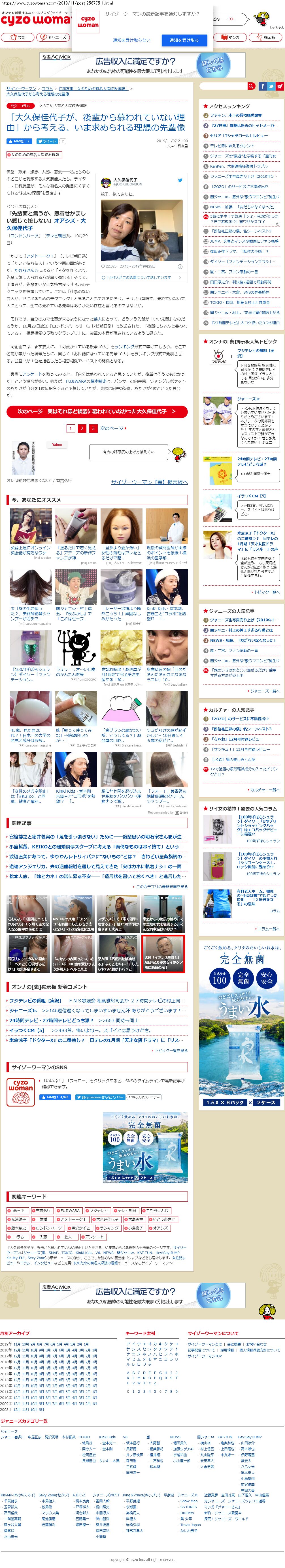
Task: Jump to page 2 of the article
Action: 82,429
